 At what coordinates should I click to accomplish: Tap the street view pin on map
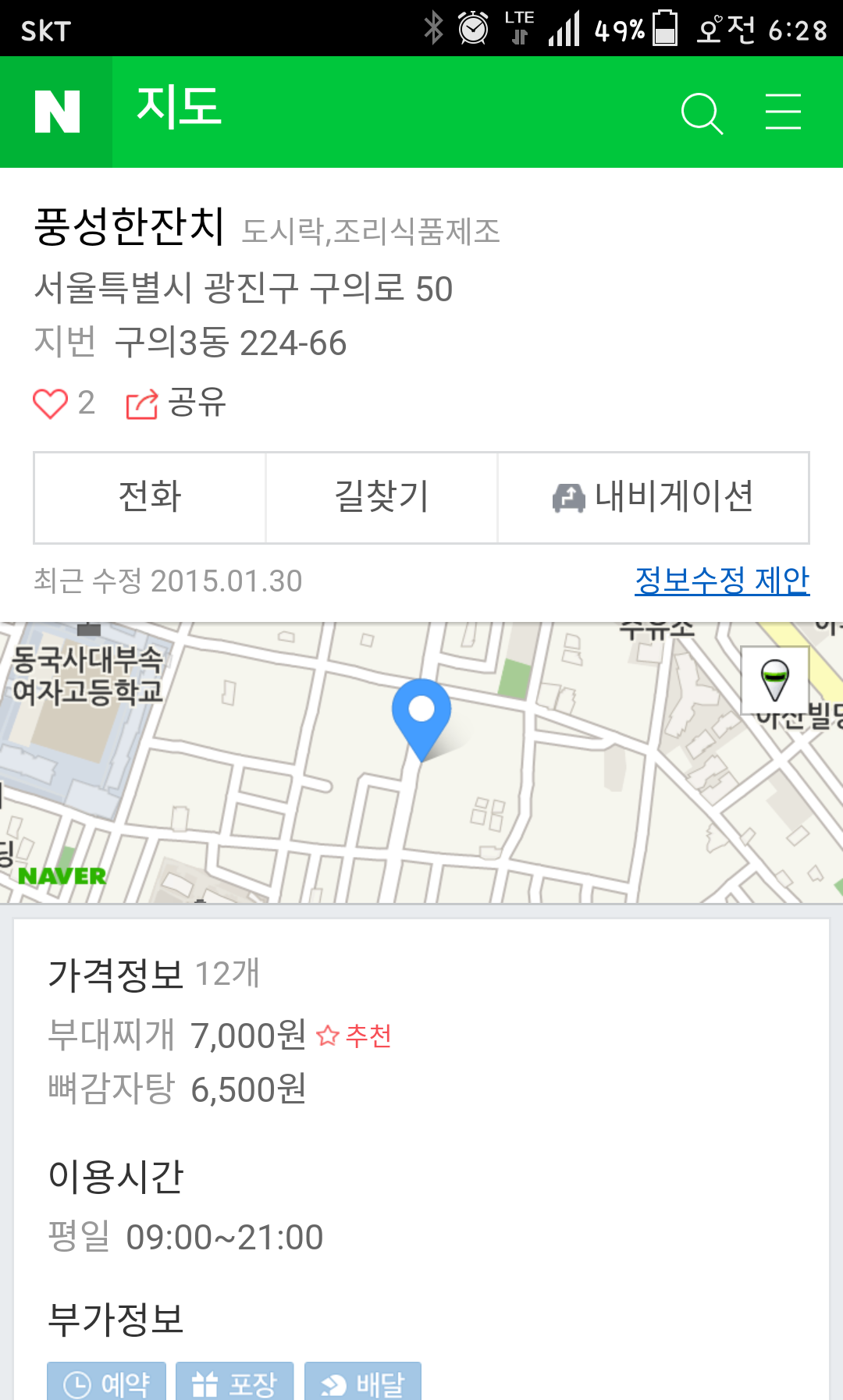tap(774, 680)
